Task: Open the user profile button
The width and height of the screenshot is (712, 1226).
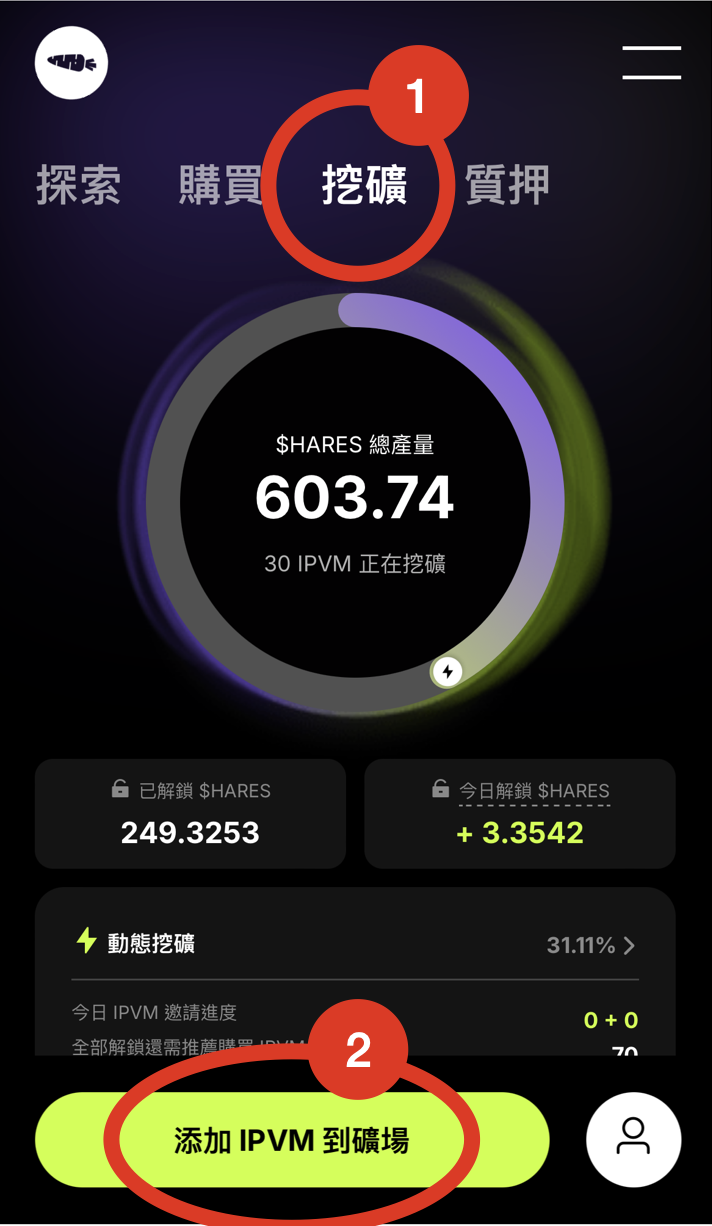Action: [x=633, y=1140]
